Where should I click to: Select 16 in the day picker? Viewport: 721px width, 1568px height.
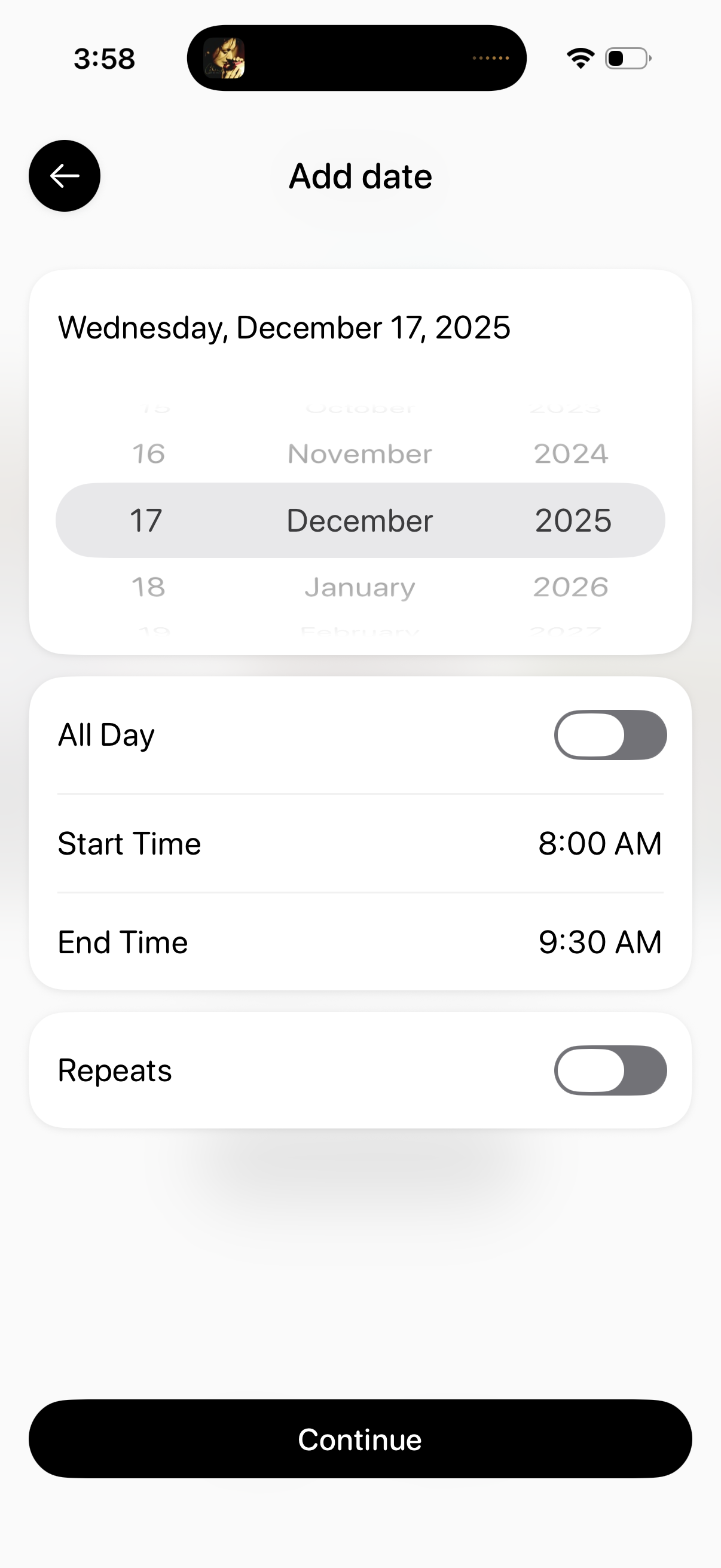(x=147, y=453)
